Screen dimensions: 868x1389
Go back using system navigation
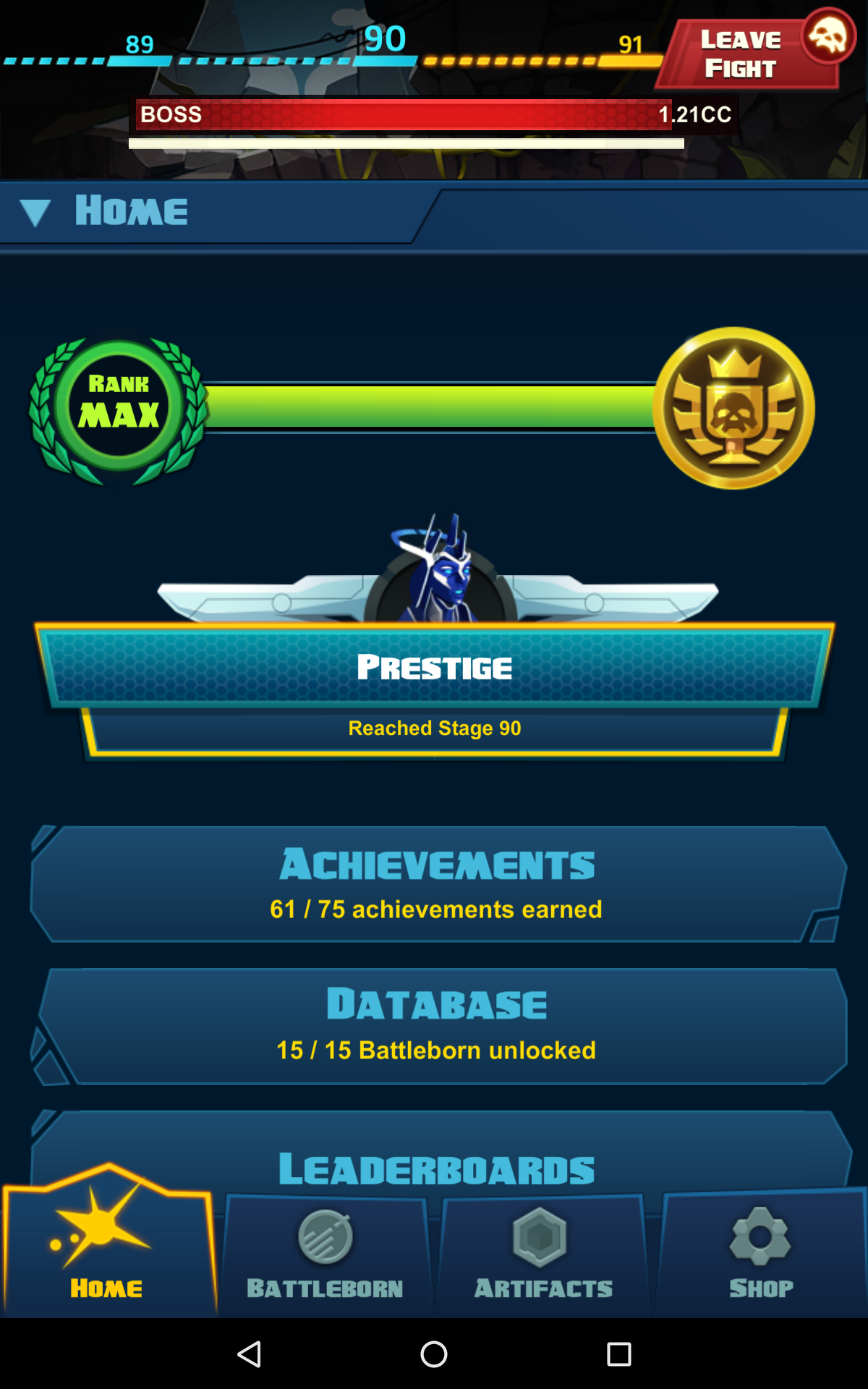(x=250, y=1354)
